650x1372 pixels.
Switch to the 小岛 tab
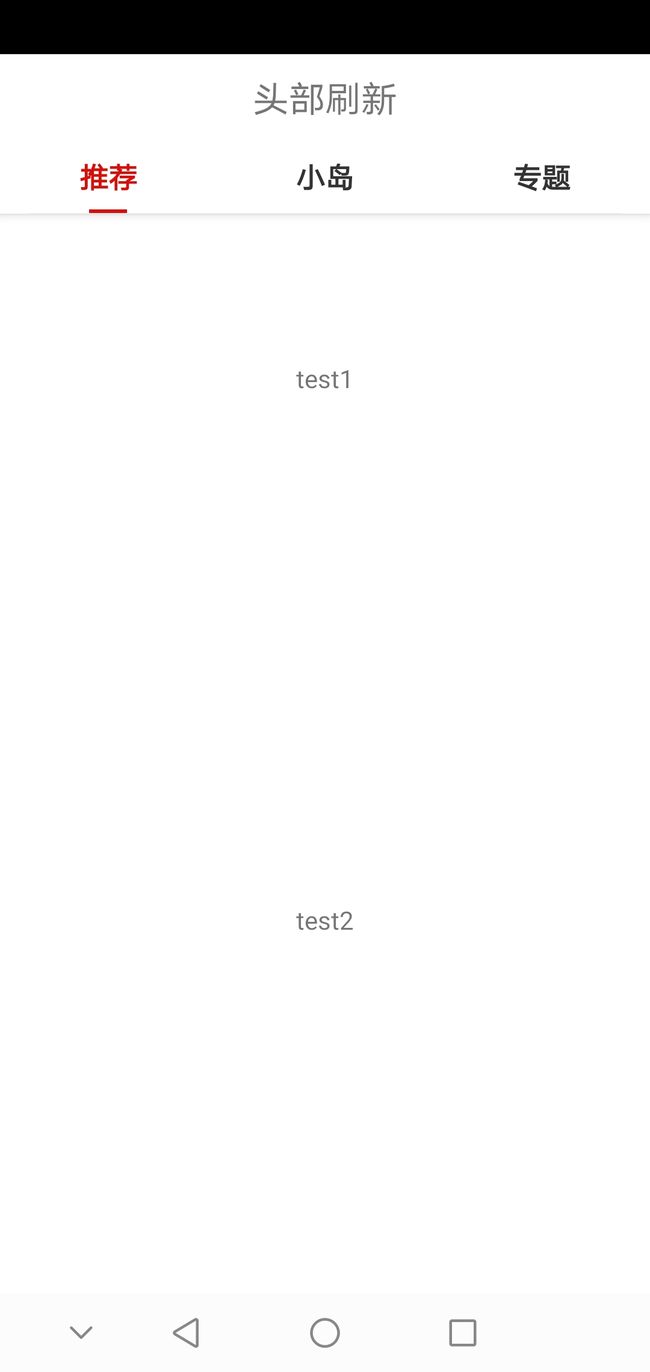pyautogui.click(x=325, y=178)
